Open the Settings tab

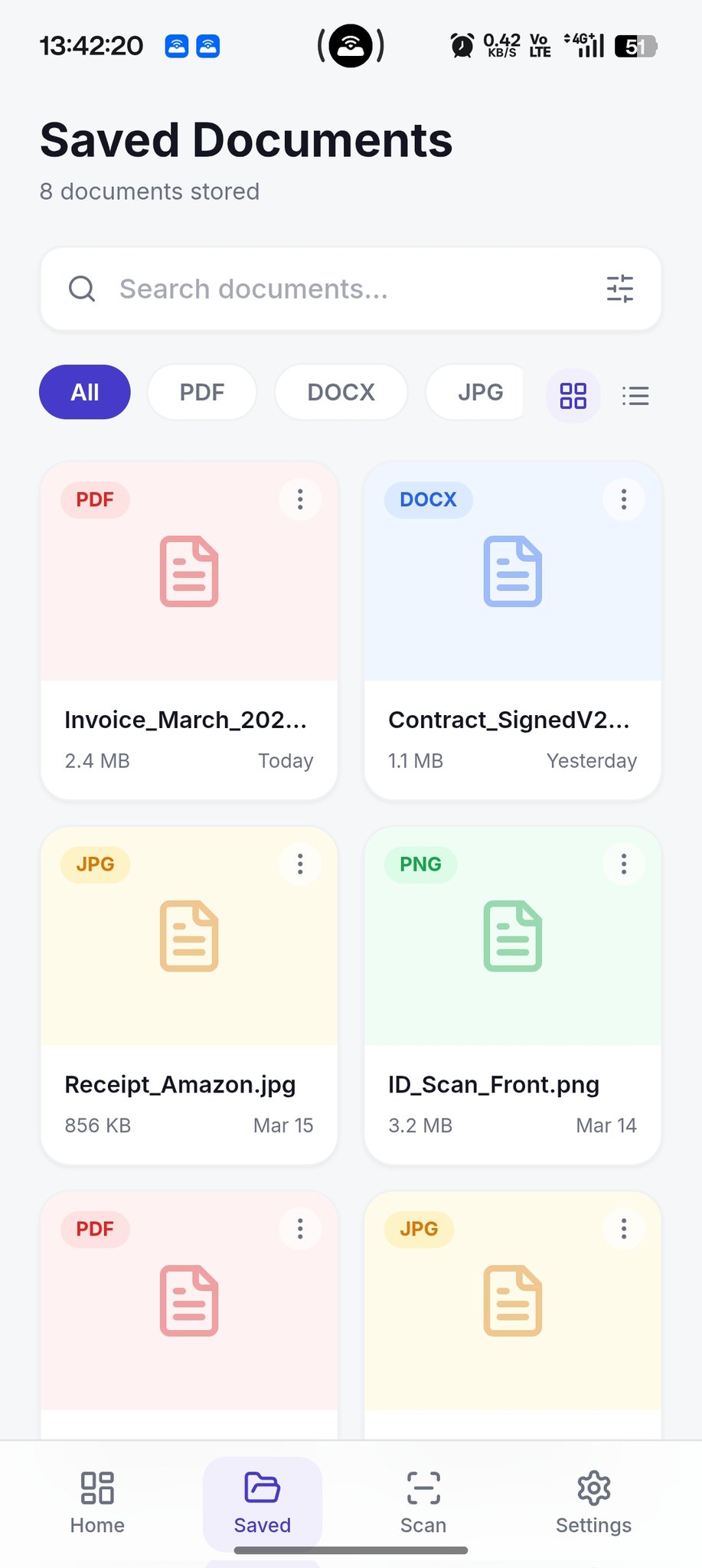click(x=593, y=1502)
